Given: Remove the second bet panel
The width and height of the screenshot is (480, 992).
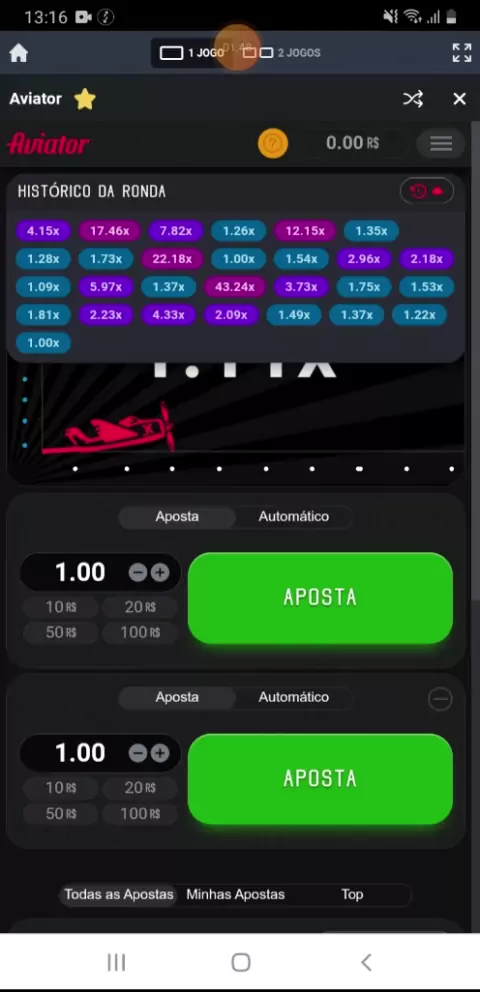Looking at the screenshot, I should tap(440, 699).
